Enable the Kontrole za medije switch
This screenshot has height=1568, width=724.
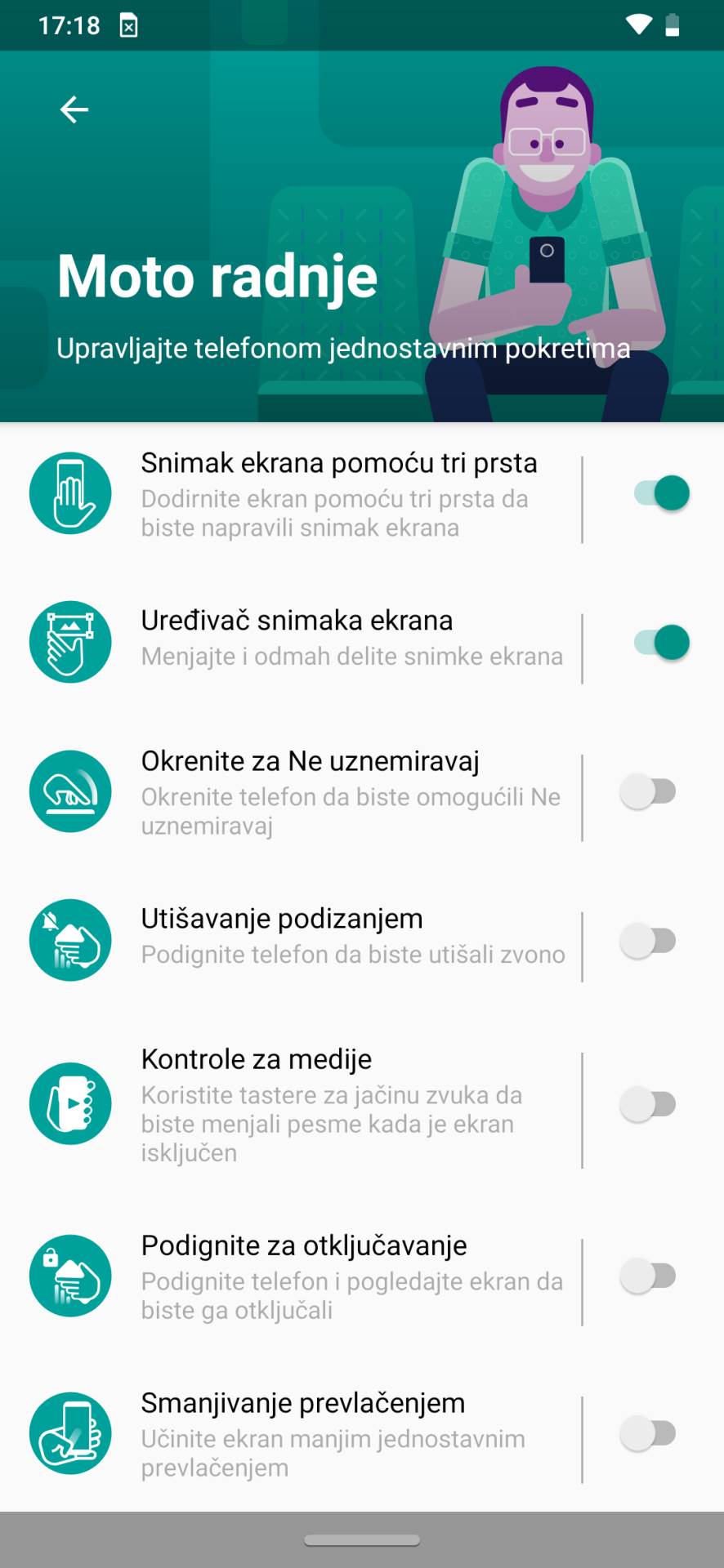[x=650, y=1103]
